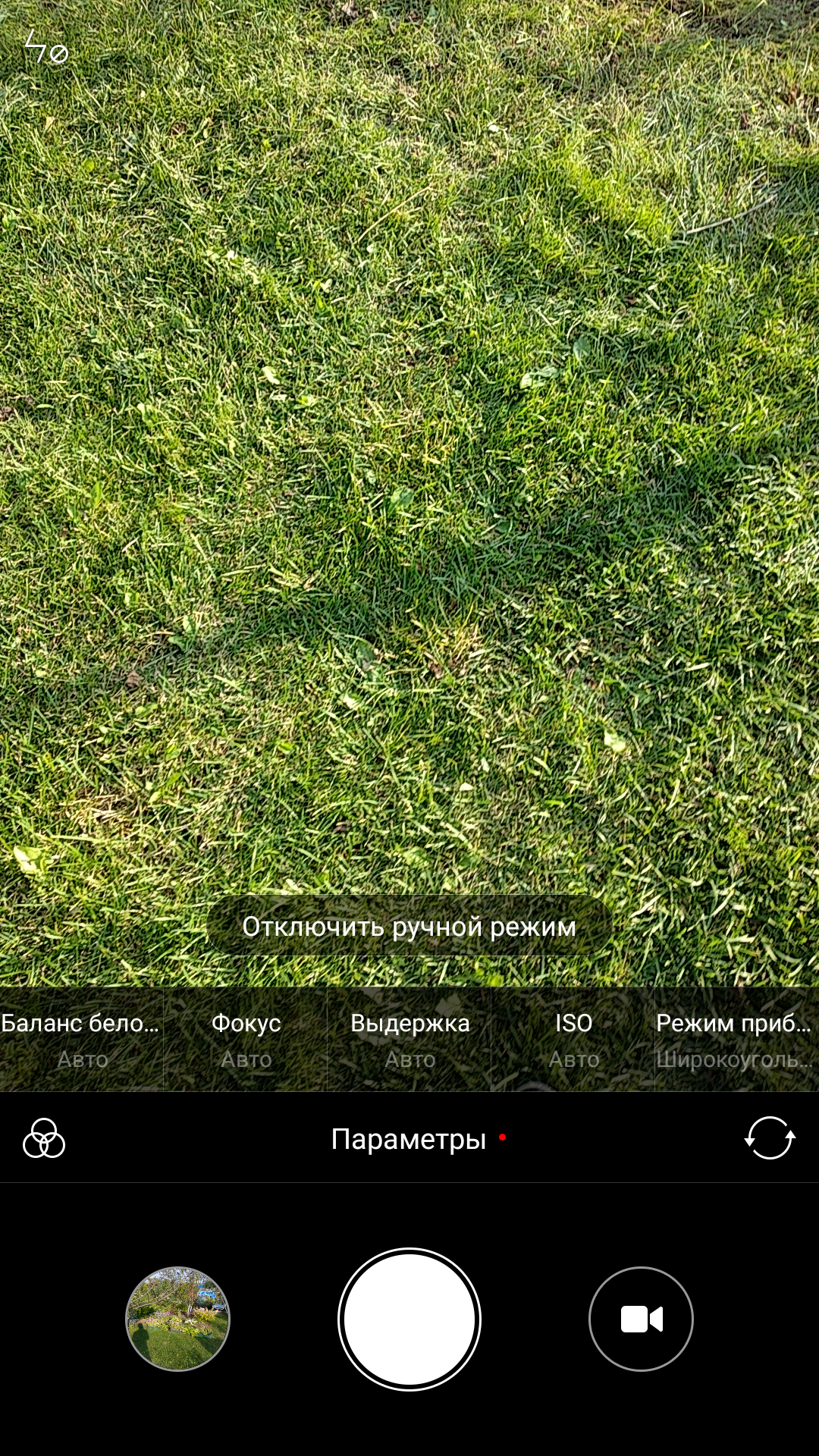
Task: Open the color filters icon
Action: tap(44, 1138)
